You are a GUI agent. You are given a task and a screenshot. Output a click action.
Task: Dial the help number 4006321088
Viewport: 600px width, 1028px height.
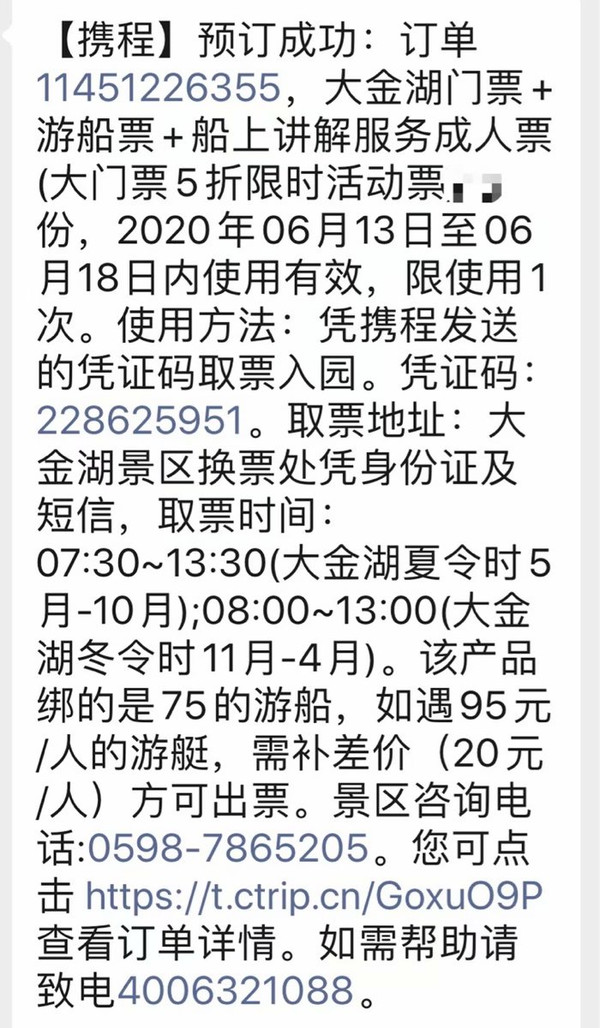click(x=235, y=990)
